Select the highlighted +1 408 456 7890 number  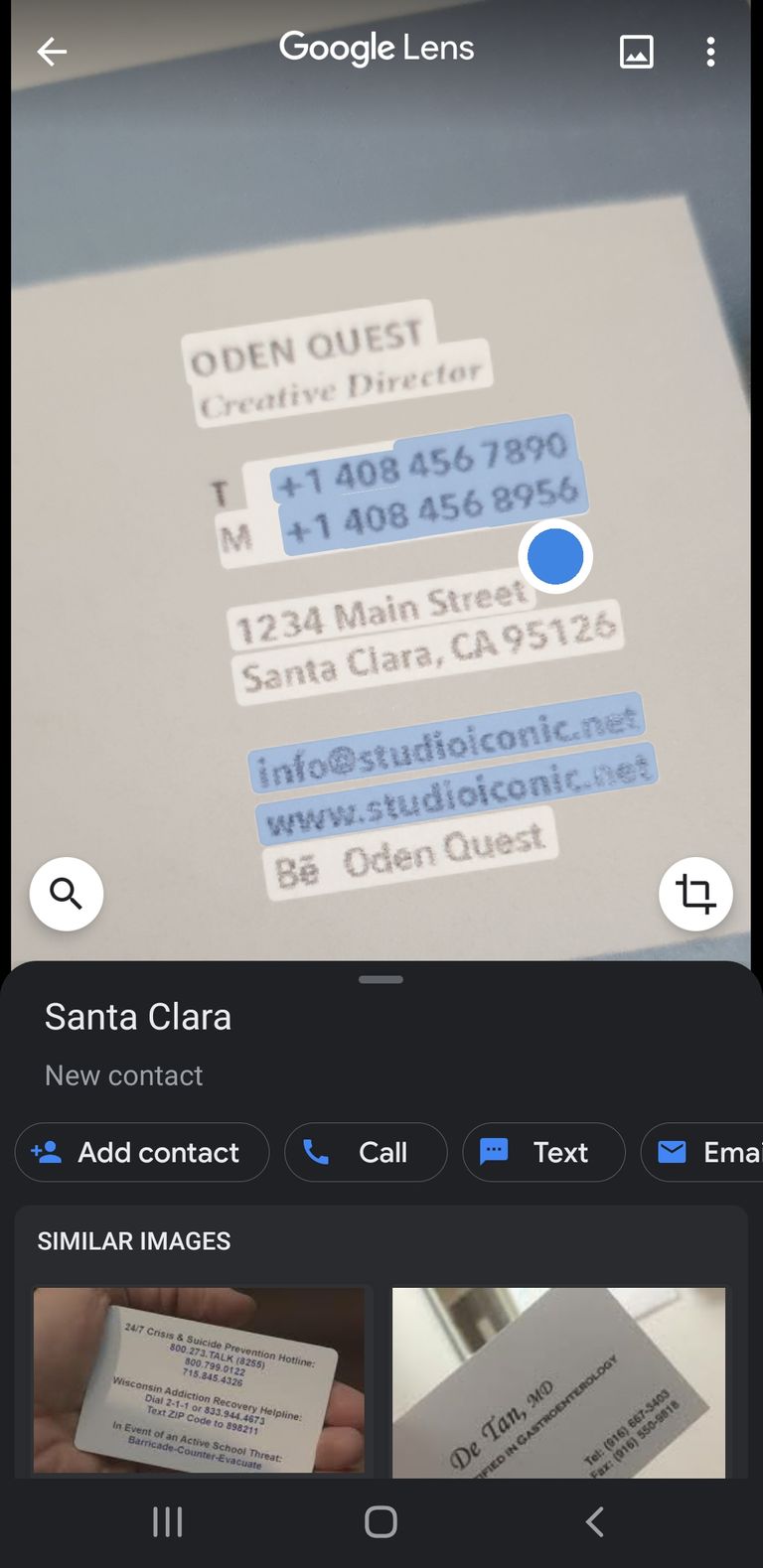(422, 463)
